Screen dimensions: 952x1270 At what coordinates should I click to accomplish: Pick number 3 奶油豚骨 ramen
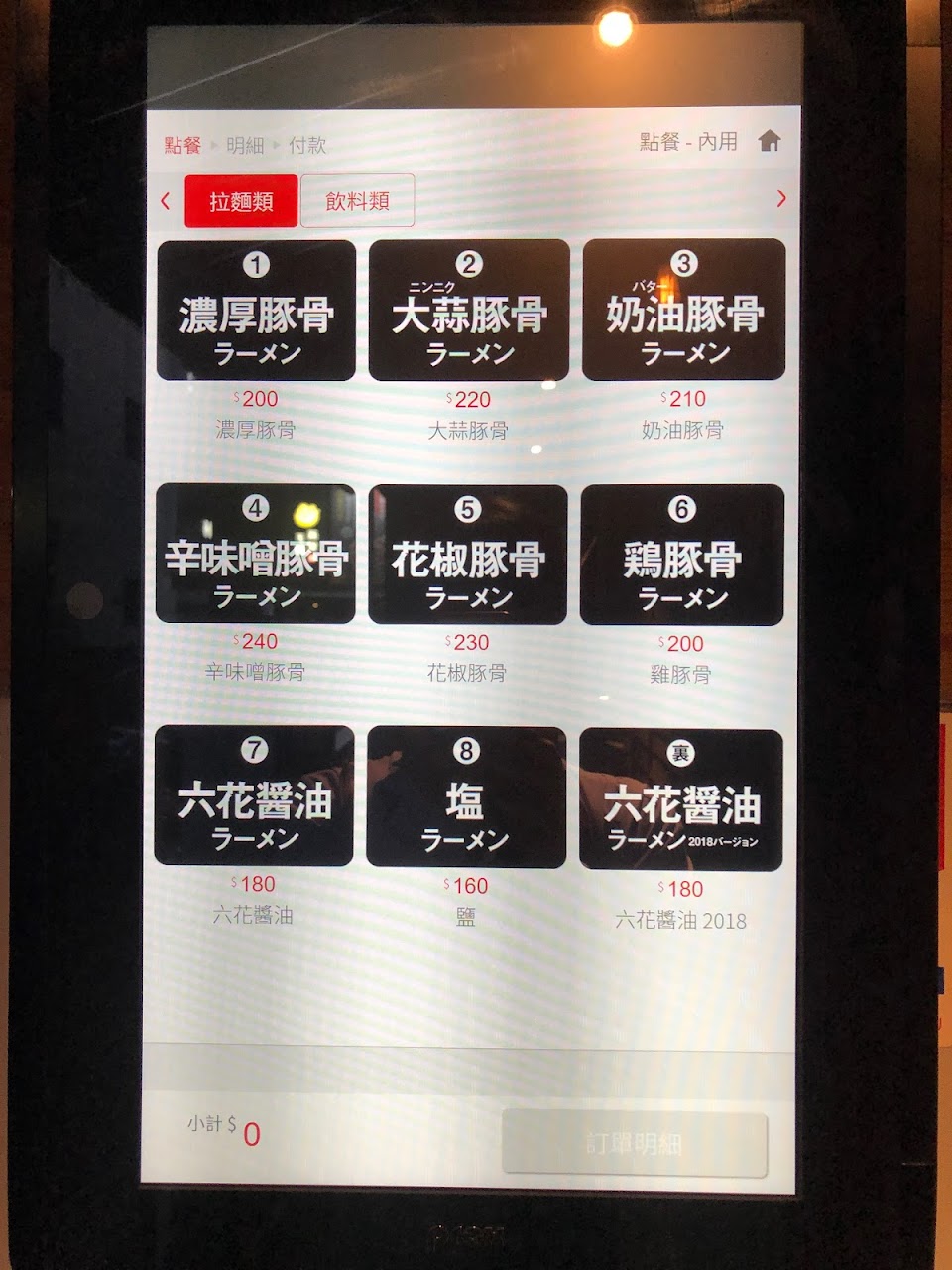[x=683, y=310]
